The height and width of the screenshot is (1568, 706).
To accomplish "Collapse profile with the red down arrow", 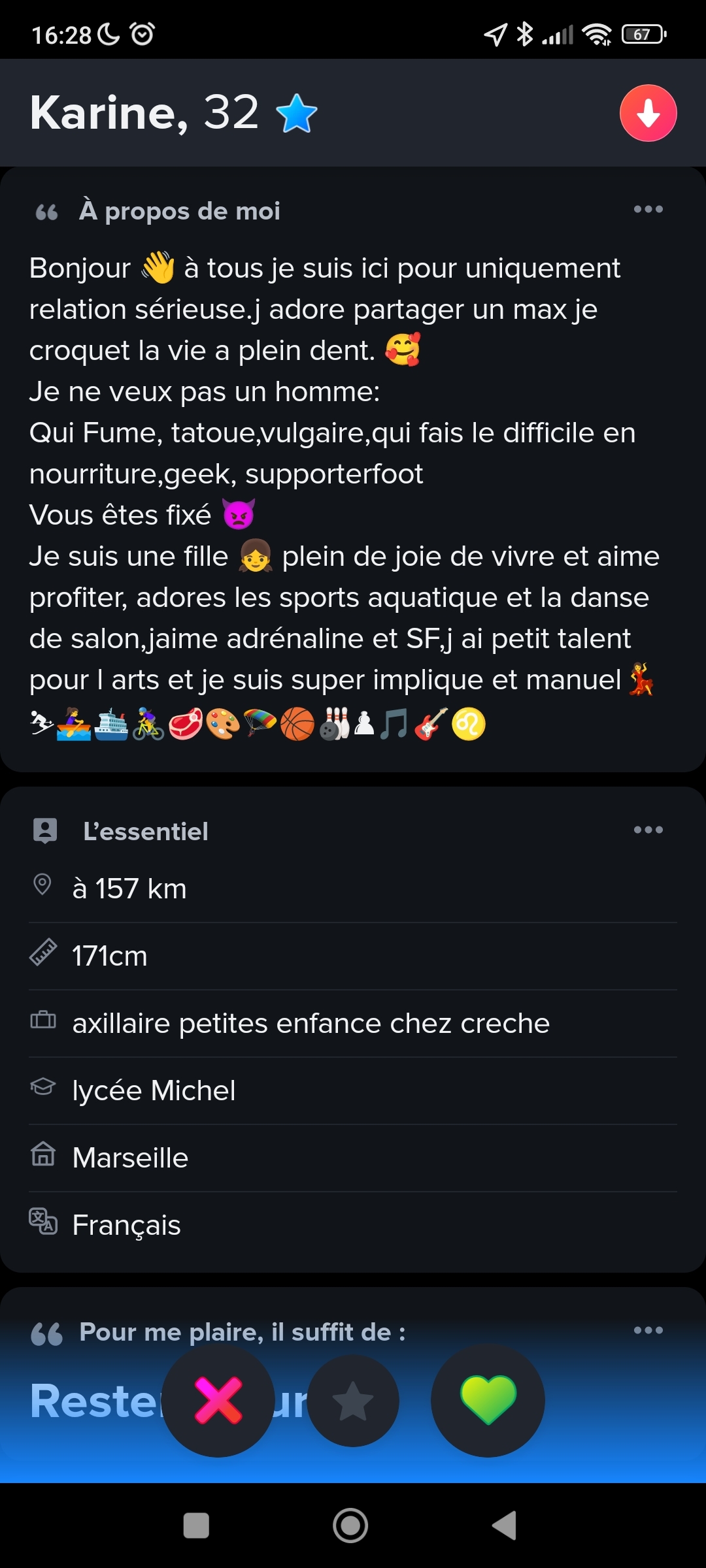I will pyautogui.click(x=648, y=113).
